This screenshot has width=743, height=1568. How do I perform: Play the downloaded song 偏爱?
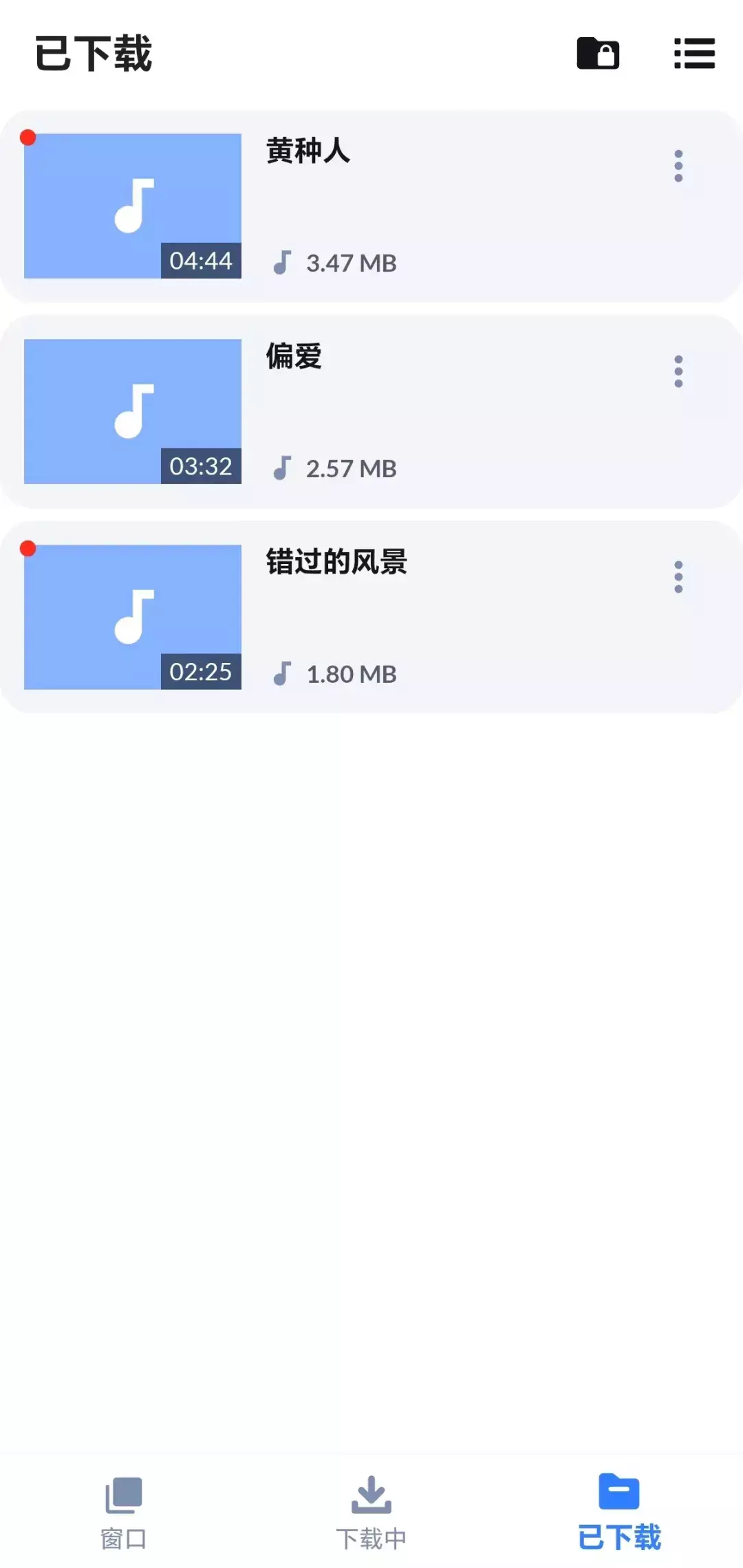pos(133,411)
